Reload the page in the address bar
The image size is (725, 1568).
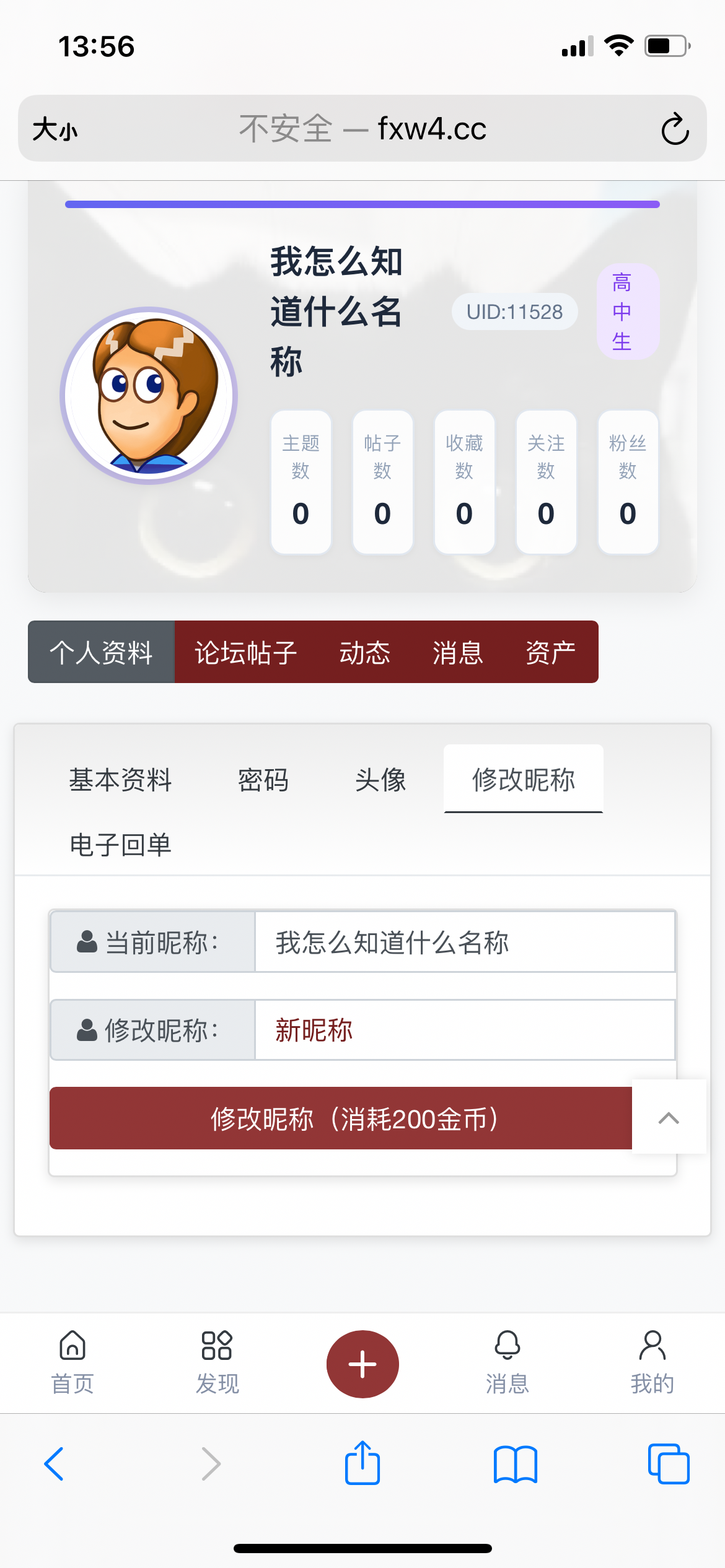(x=675, y=129)
